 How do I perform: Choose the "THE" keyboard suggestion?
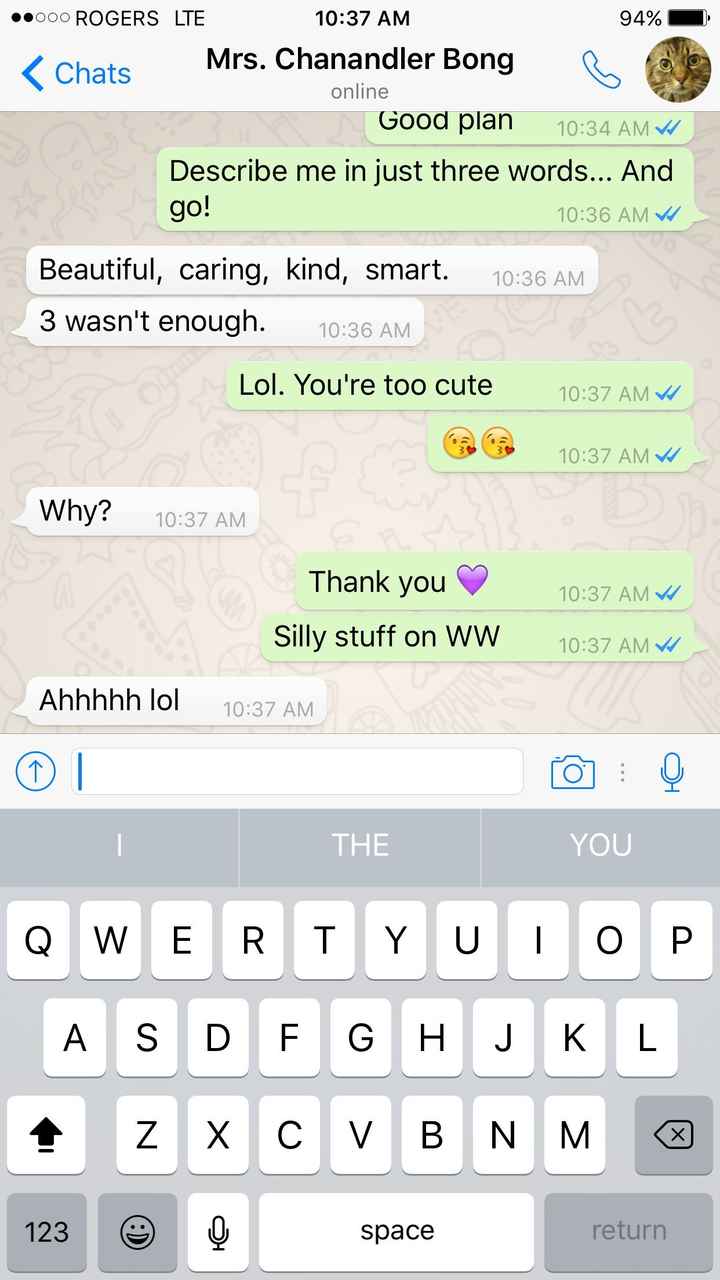(360, 845)
